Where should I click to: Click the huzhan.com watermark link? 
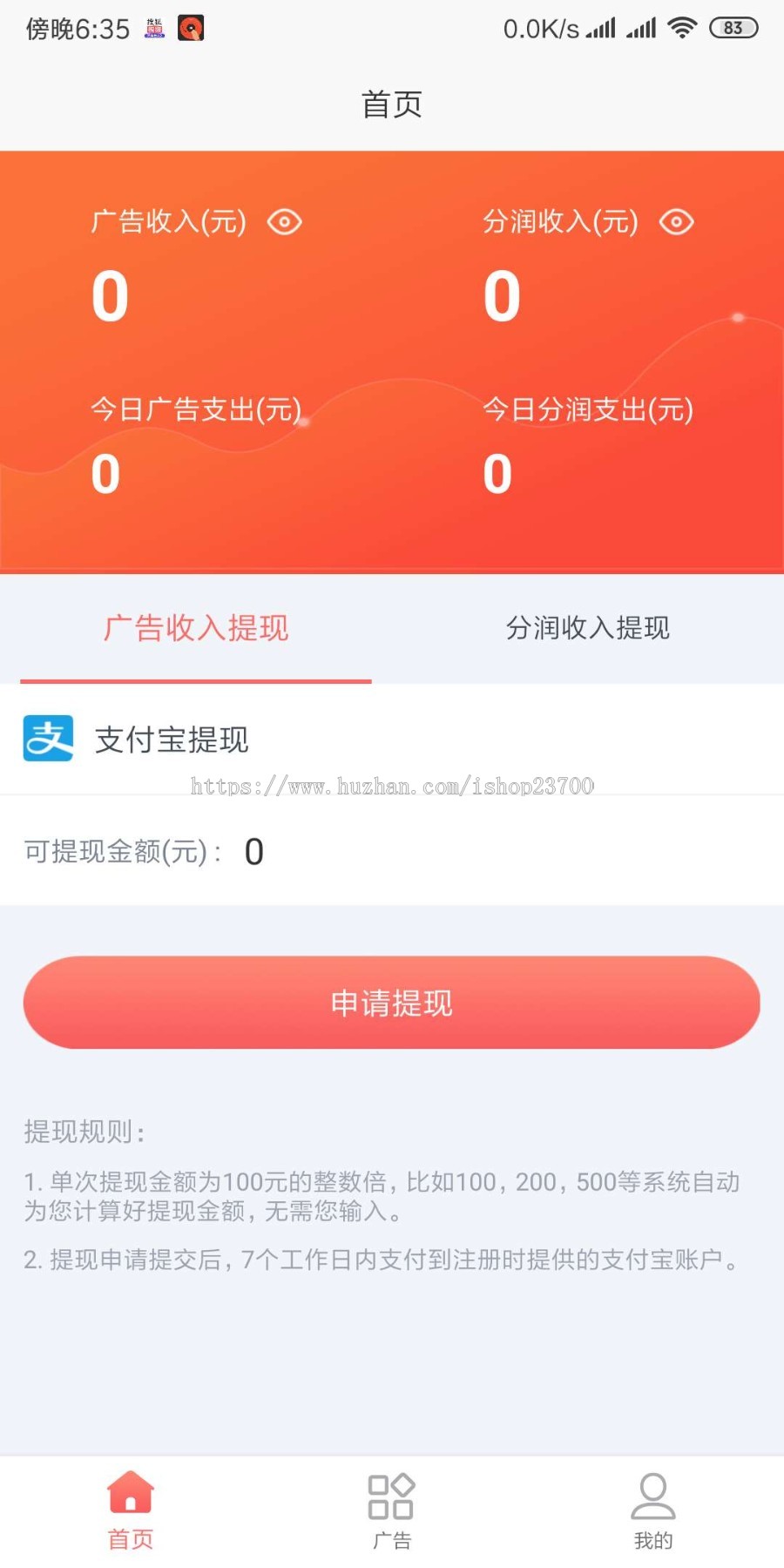tap(391, 787)
